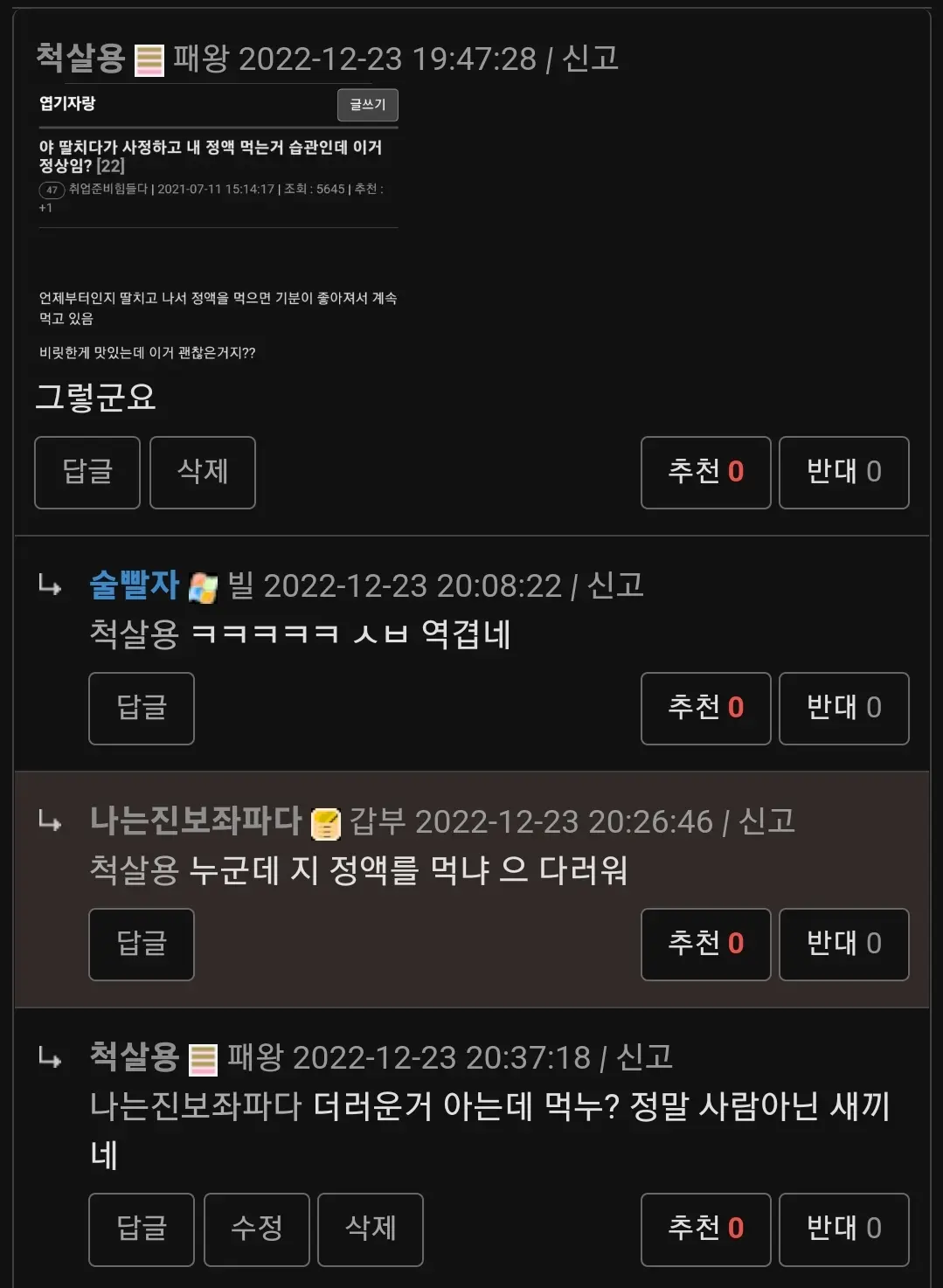943x1288 pixels.
Task: Tap 반대 on 척살용's first comment
Action: tap(843, 472)
